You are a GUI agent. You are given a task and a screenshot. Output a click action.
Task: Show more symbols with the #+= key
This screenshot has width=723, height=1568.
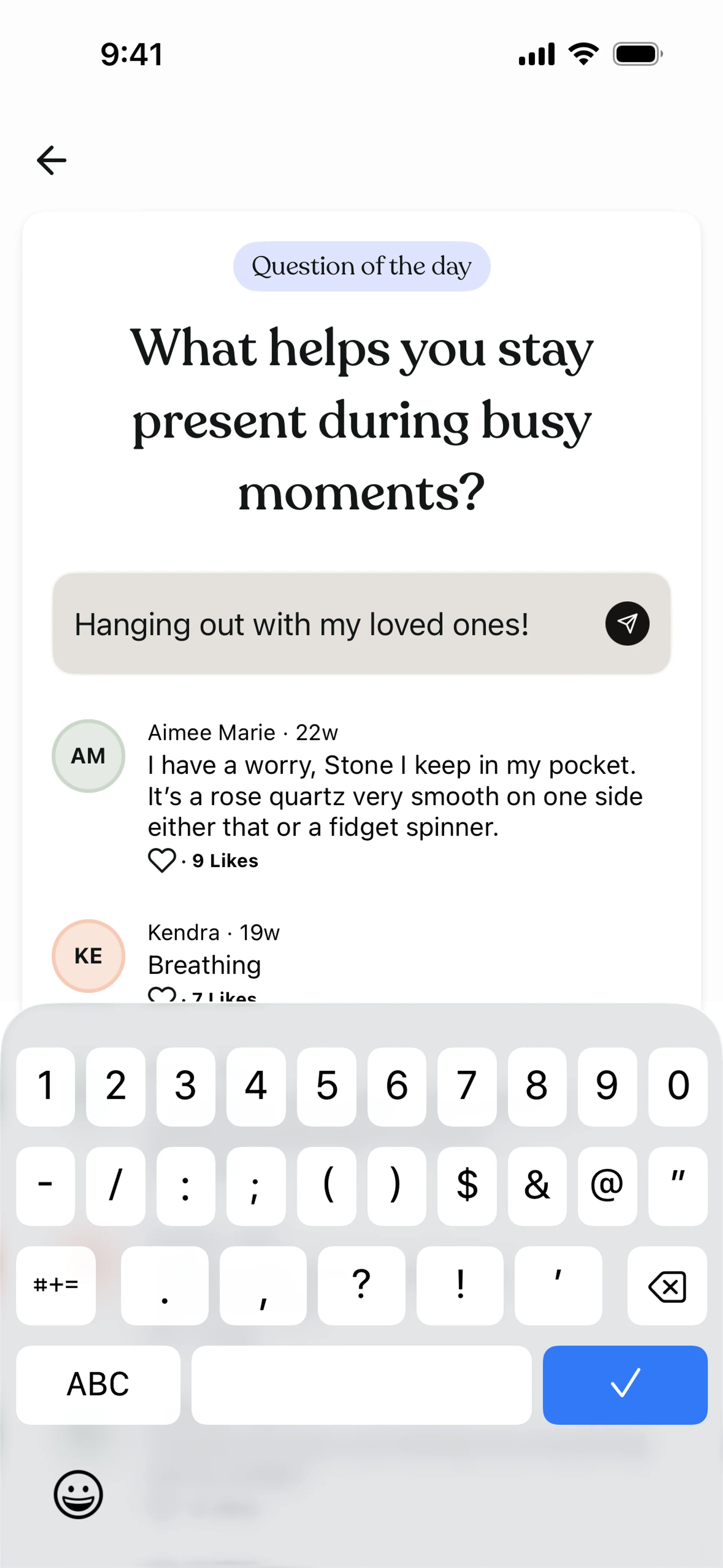click(56, 1285)
